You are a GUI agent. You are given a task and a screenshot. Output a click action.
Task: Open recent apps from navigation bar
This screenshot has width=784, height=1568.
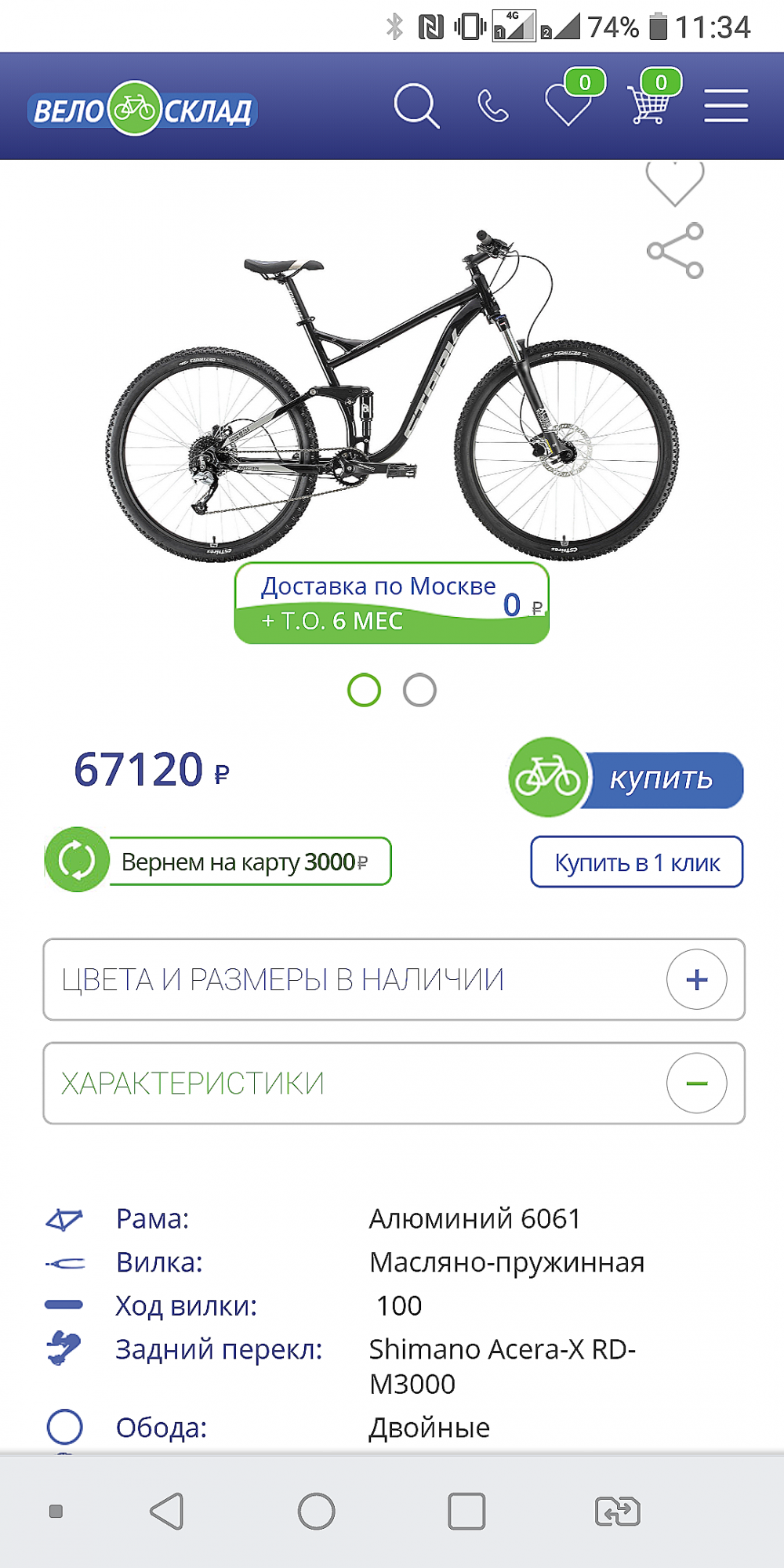coord(466,1512)
